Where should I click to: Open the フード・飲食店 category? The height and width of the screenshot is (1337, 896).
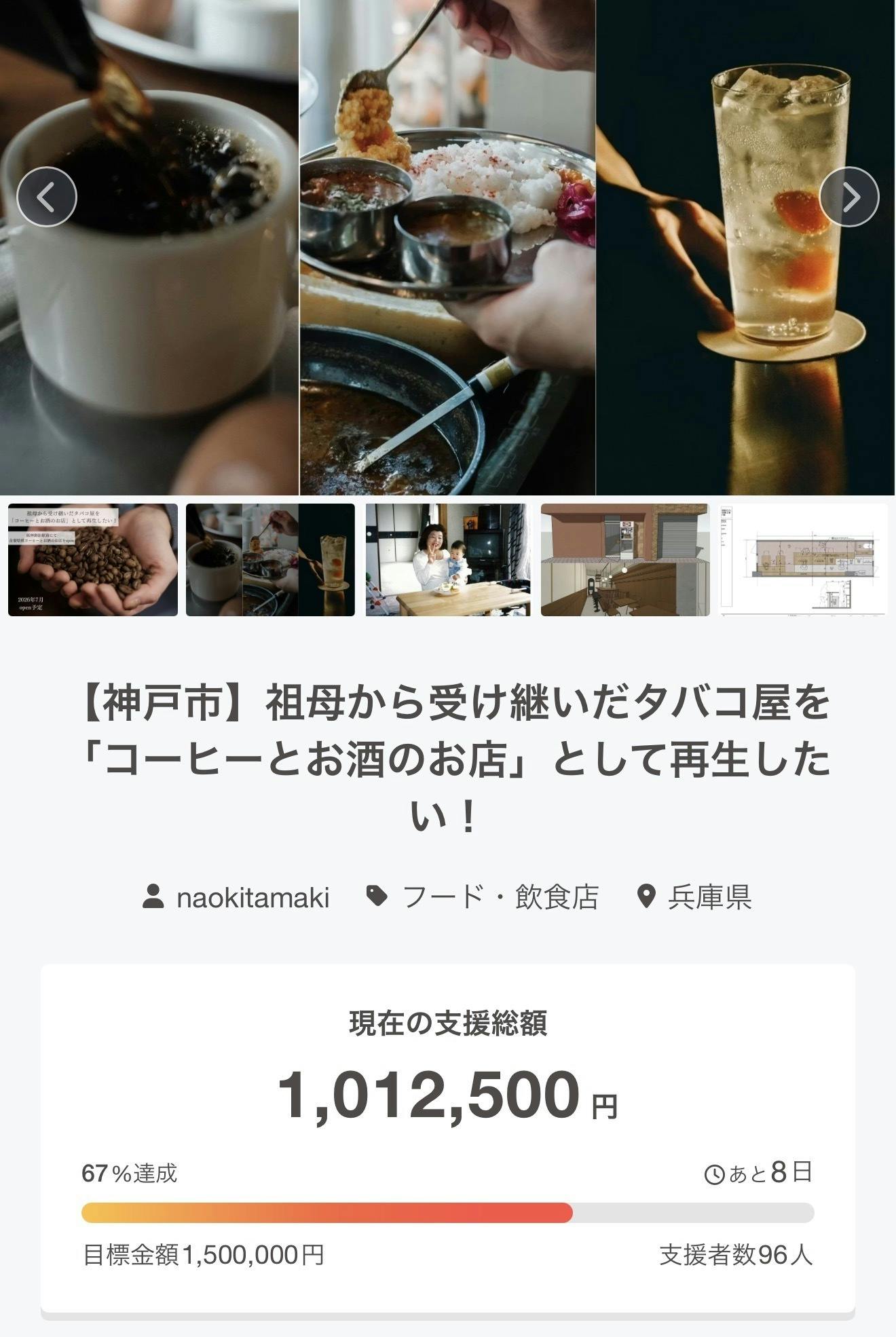coord(500,897)
